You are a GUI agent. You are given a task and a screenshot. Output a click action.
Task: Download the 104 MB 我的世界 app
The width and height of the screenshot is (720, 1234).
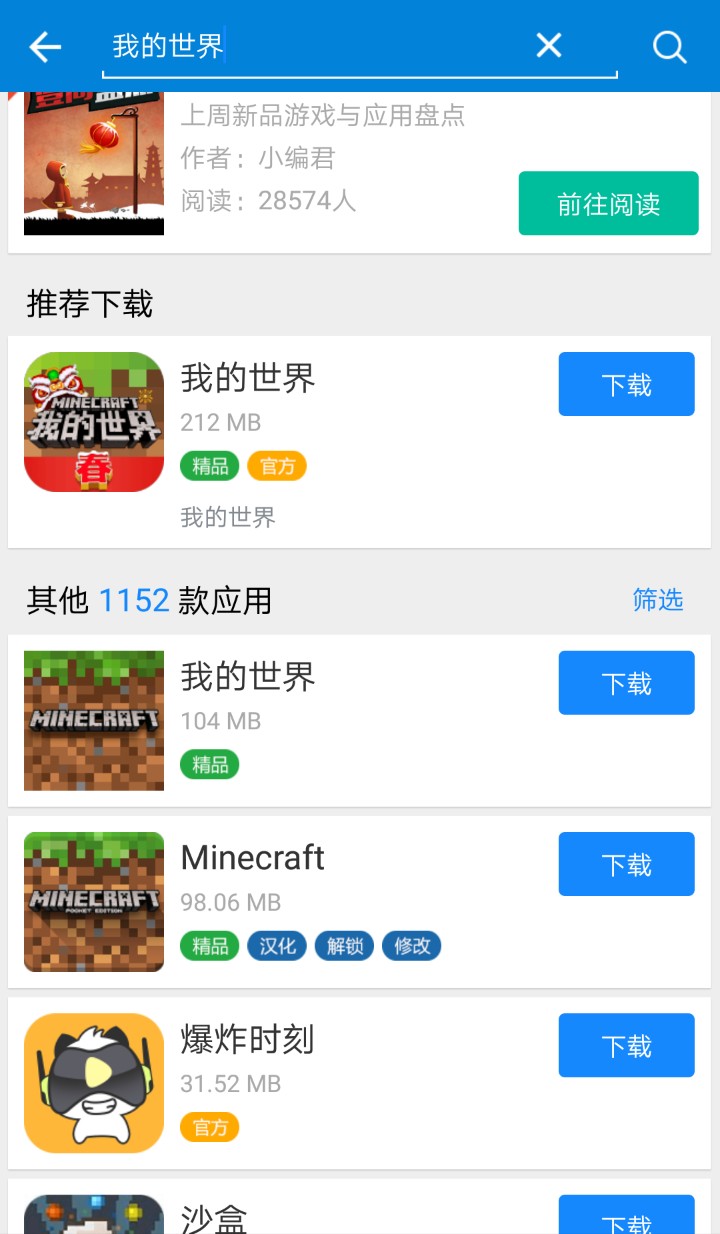click(626, 683)
